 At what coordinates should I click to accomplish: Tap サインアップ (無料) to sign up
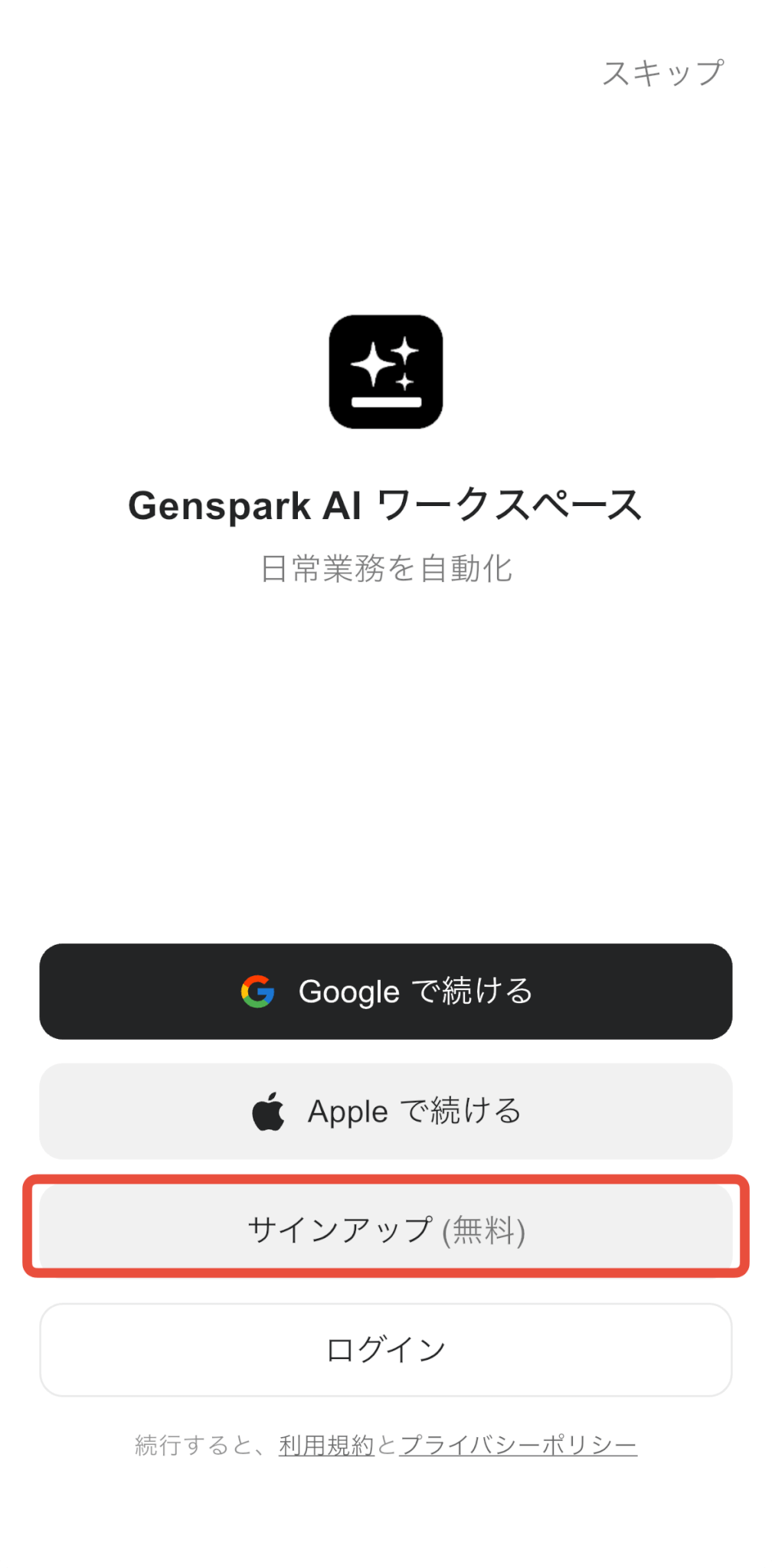(x=386, y=1230)
